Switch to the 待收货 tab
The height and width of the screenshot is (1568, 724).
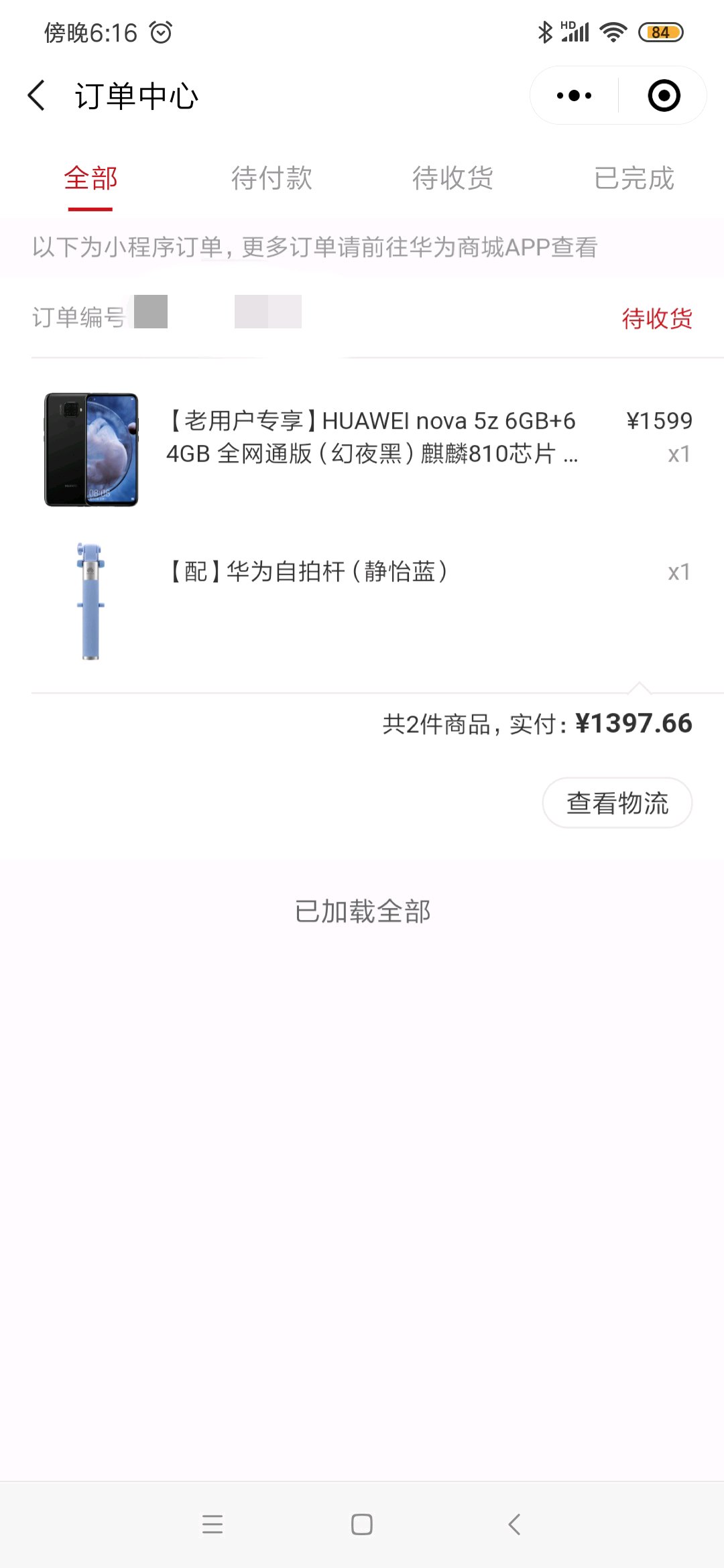pos(452,178)
